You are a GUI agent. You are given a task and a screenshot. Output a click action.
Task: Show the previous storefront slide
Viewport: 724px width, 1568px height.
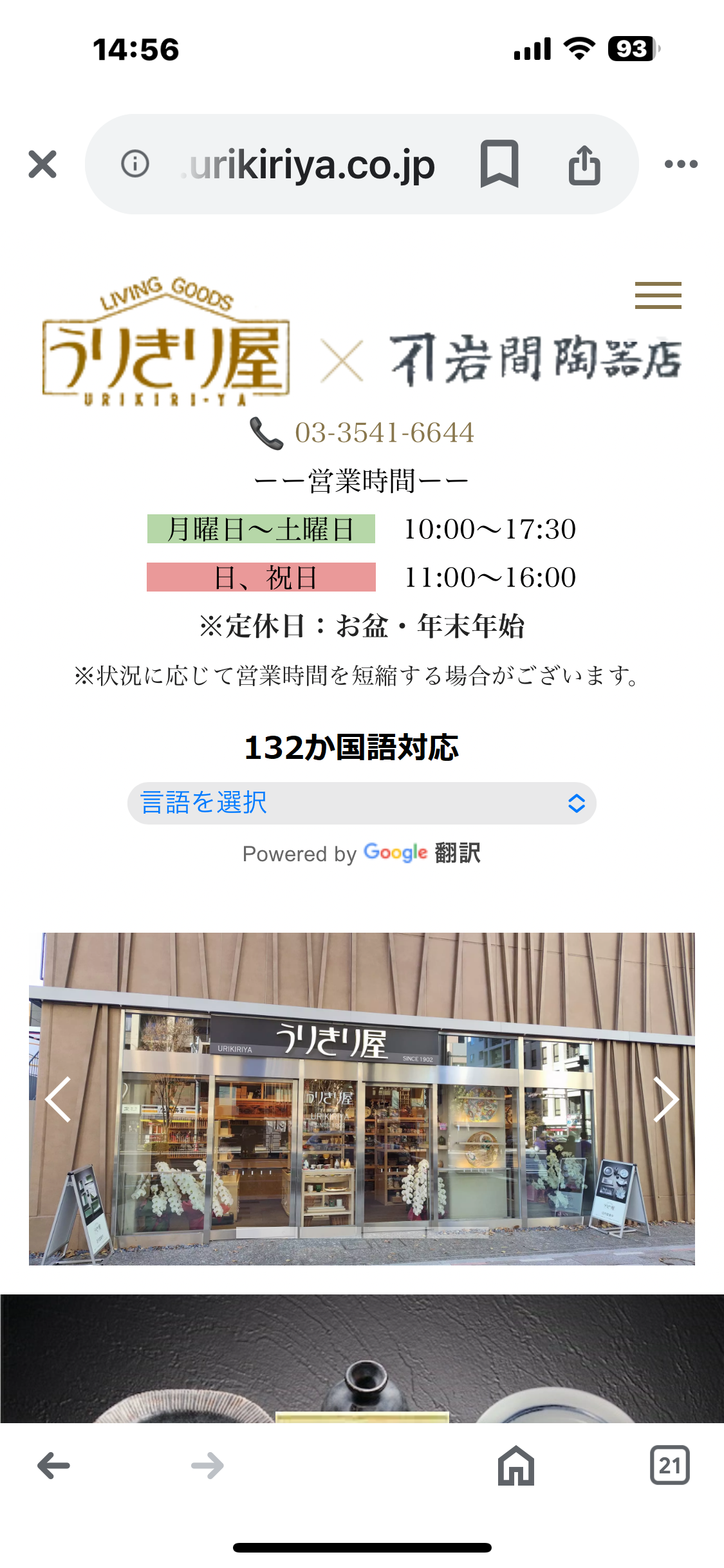coord(58,1099)
